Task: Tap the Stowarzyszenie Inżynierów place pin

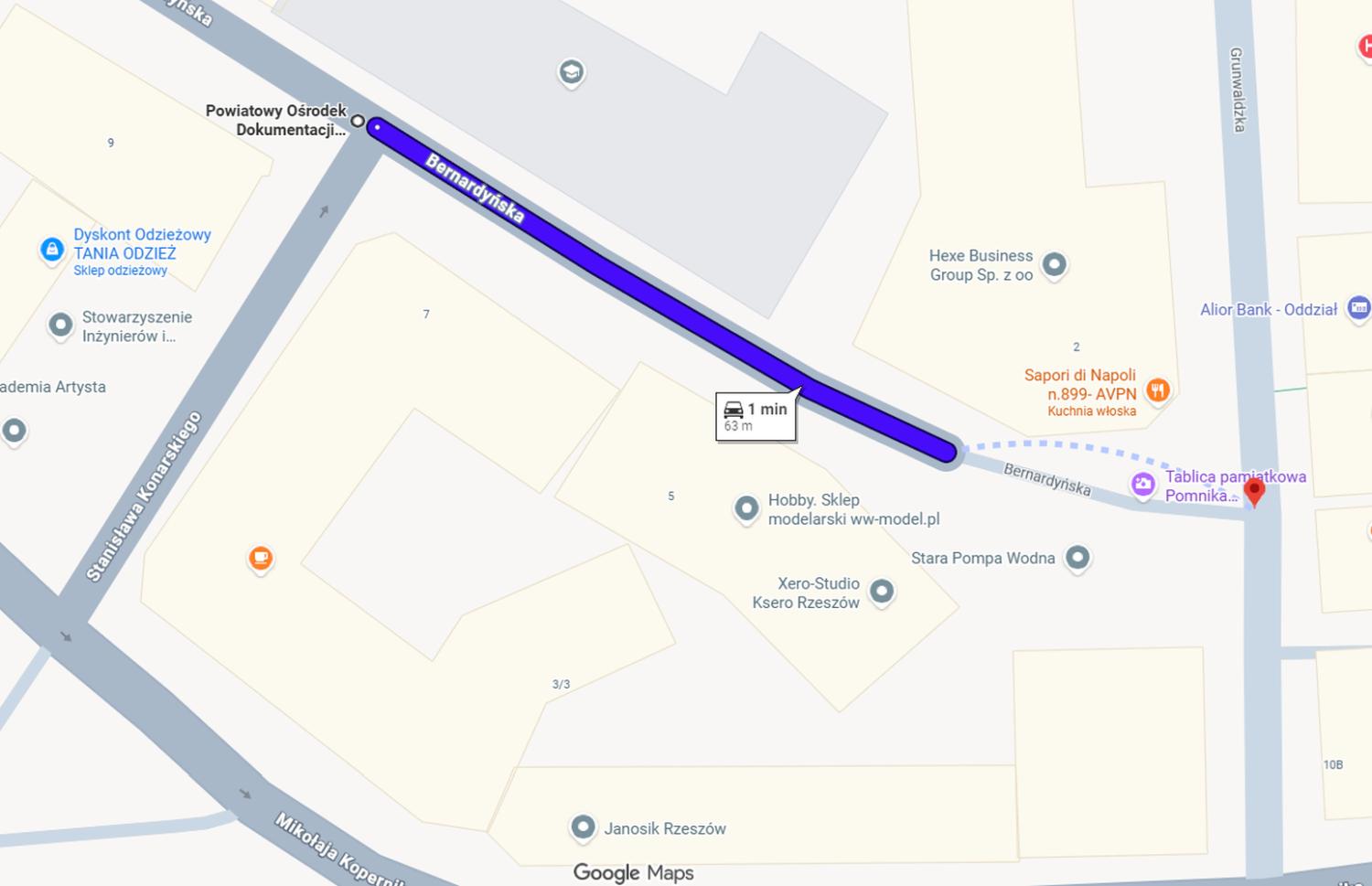Action: pos(60,326)
